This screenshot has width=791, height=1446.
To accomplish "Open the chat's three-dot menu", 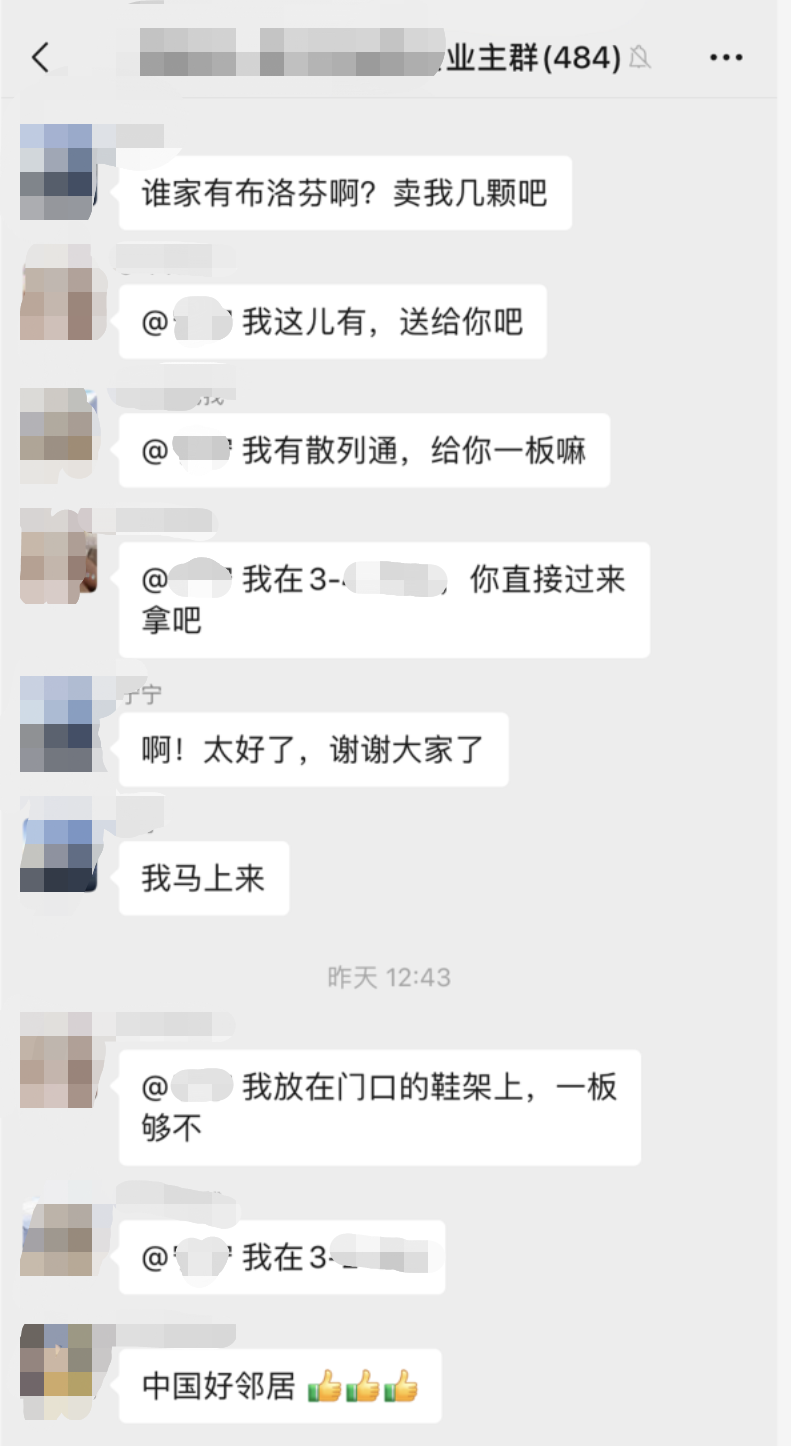I will tap(726, 58).
